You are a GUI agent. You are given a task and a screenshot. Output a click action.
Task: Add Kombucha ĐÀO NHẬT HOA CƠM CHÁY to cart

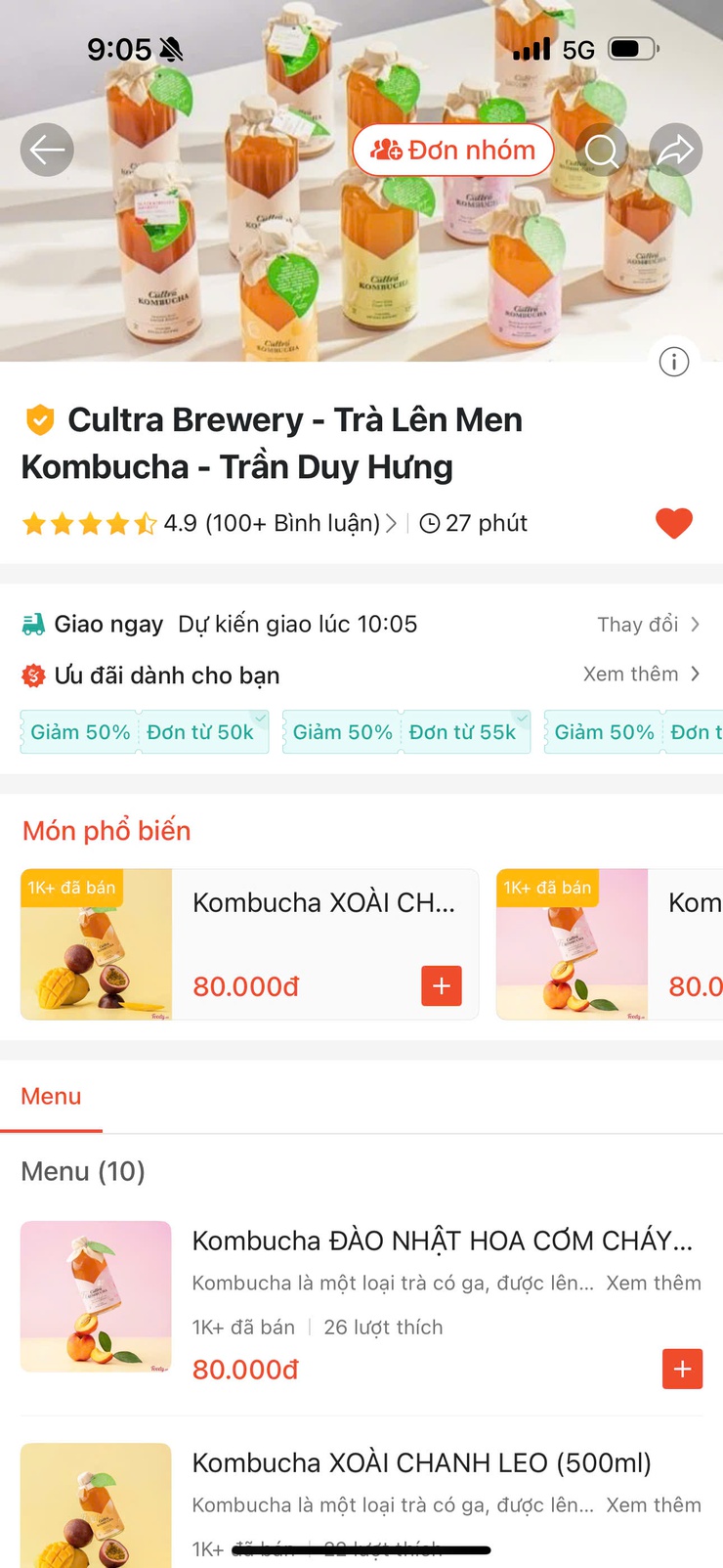point(682,1369)
